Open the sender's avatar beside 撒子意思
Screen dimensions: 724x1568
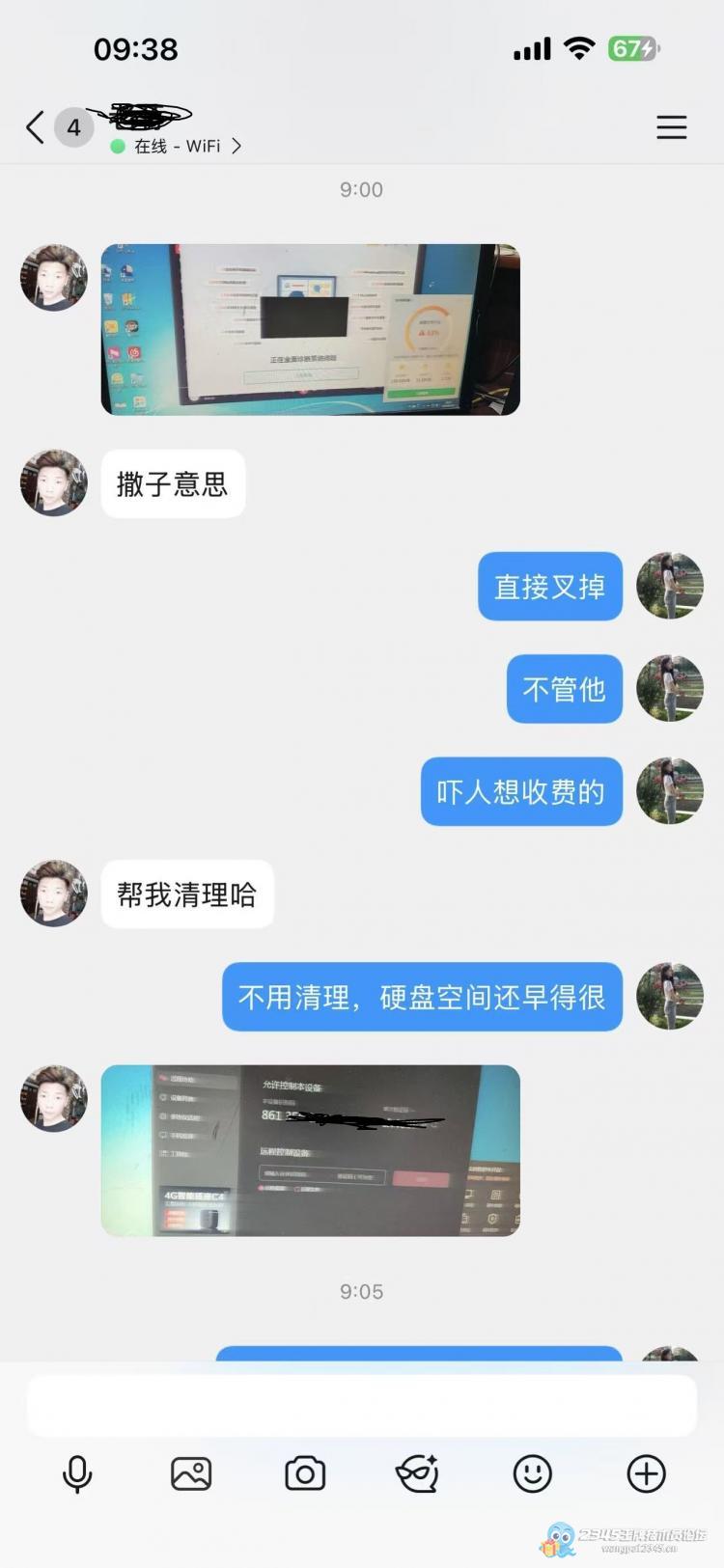54,482
